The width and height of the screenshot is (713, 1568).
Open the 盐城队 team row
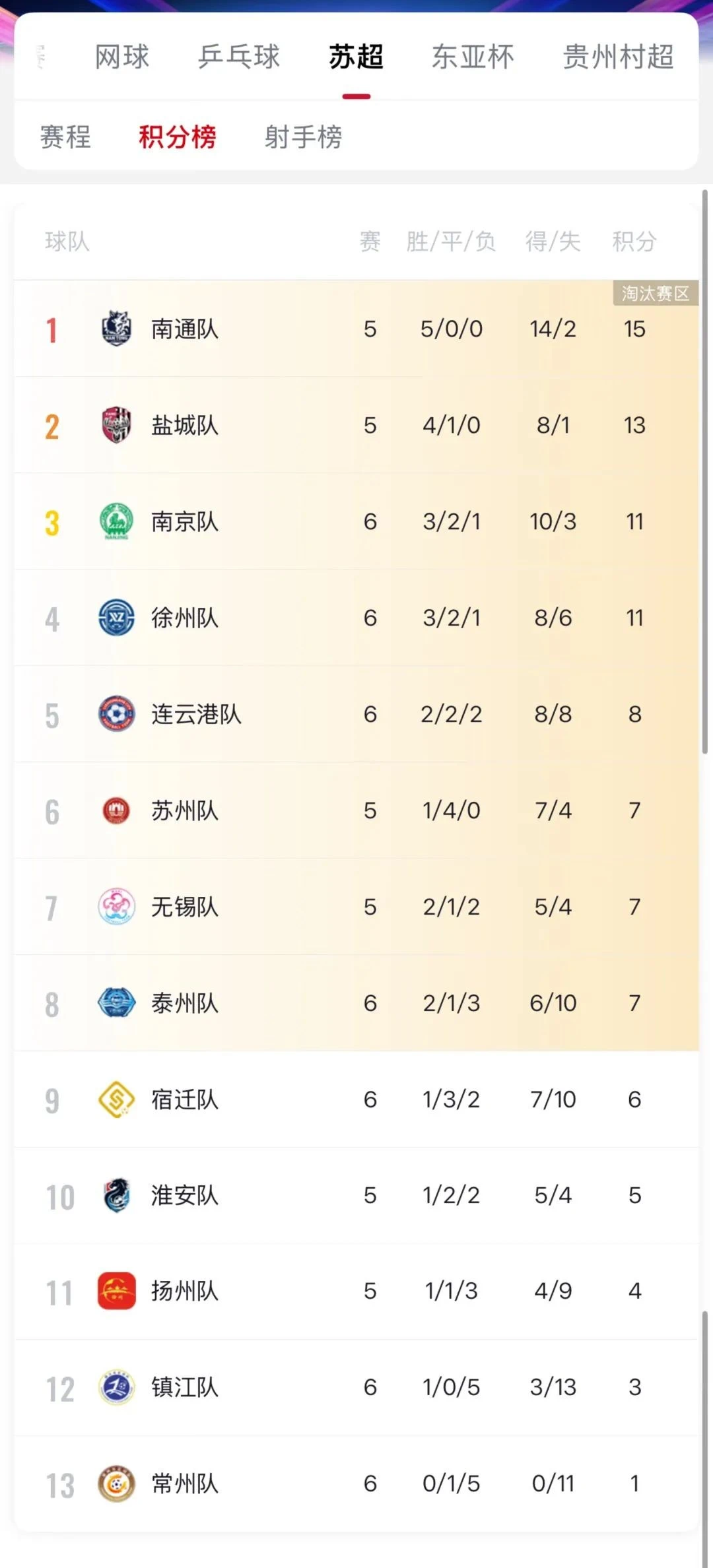[x=356, y=425]
